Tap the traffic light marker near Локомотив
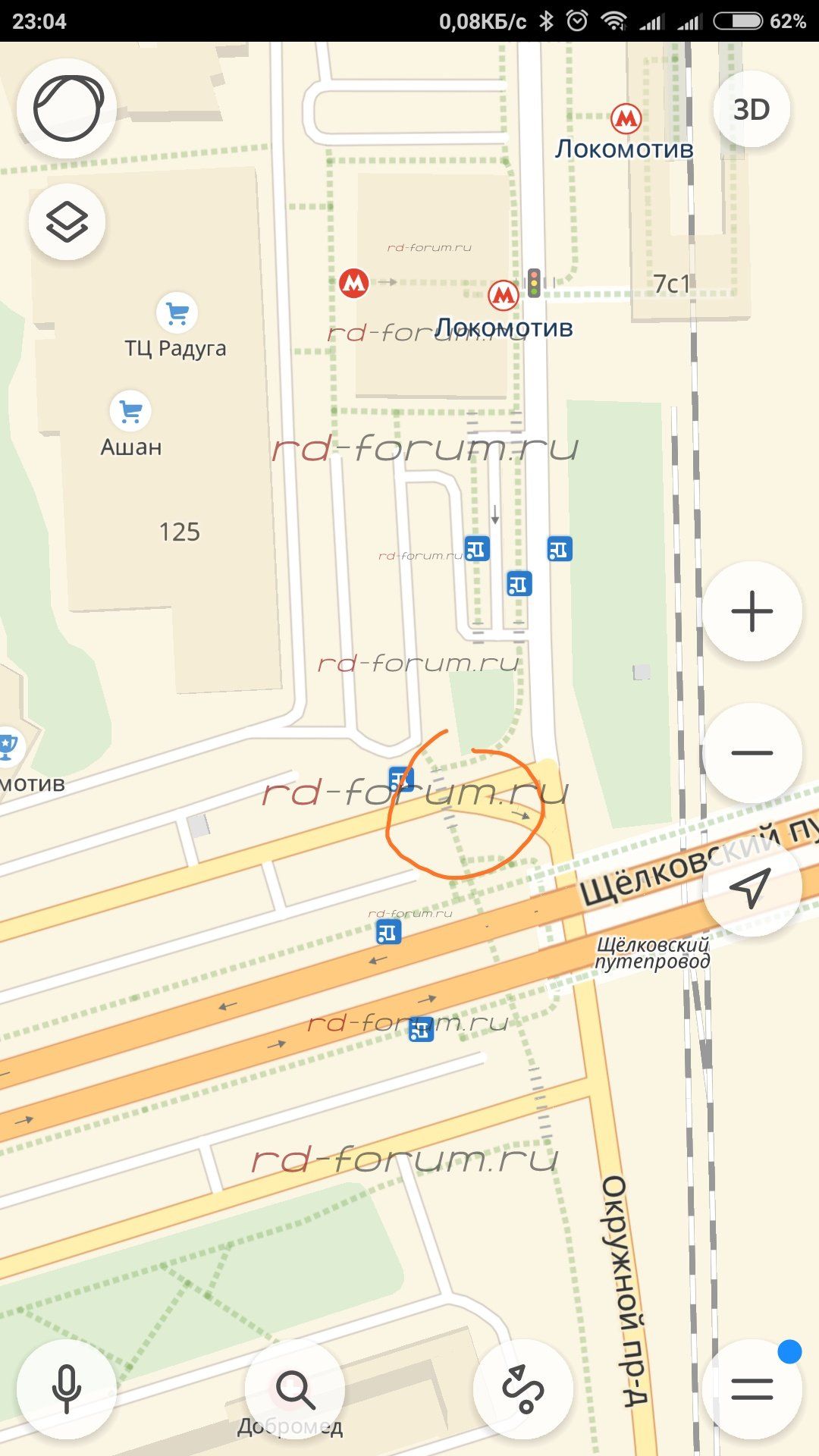The height and width of the screenshot is (1456, 819). 534,282
